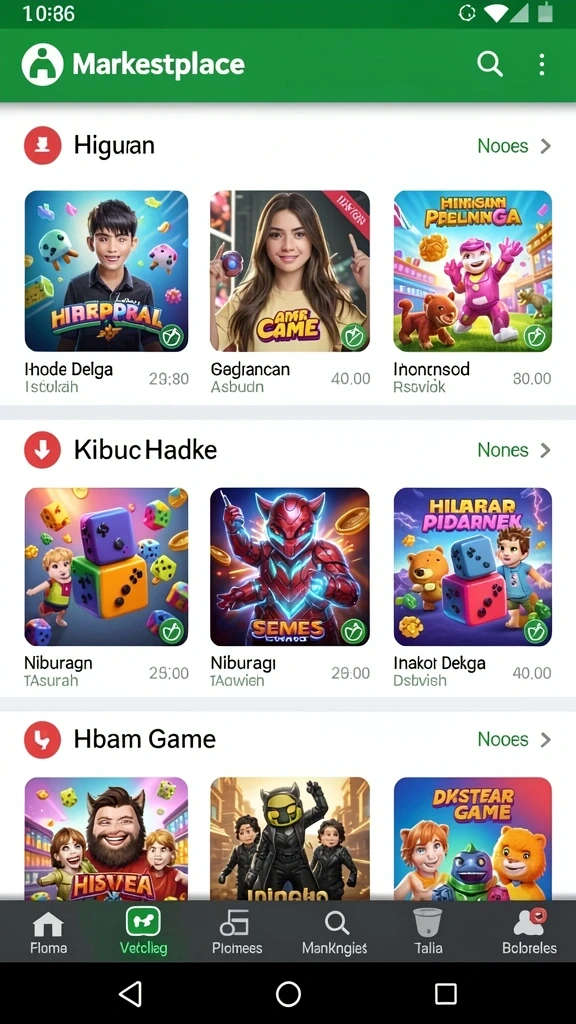Switch to the Mankngies search tab
The height and width of the screenshot is (1024, 576).
tap(334, 933)
